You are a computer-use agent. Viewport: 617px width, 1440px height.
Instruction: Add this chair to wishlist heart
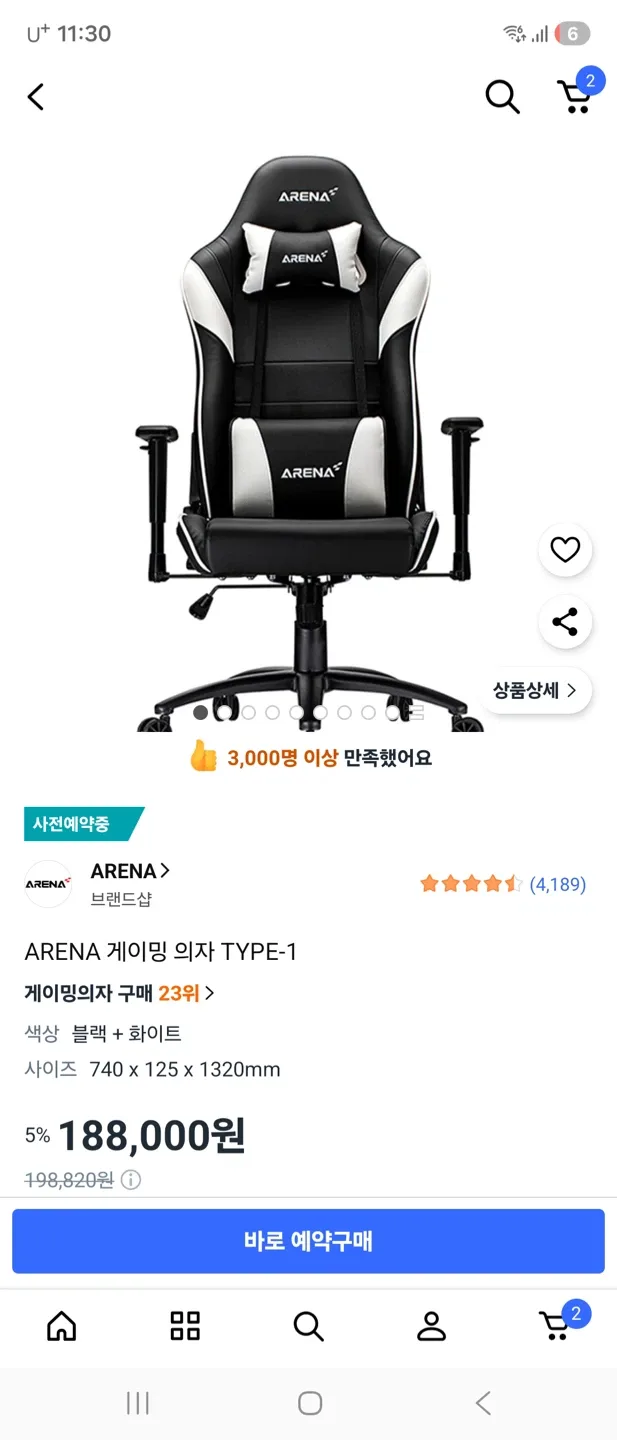[565, 550]
